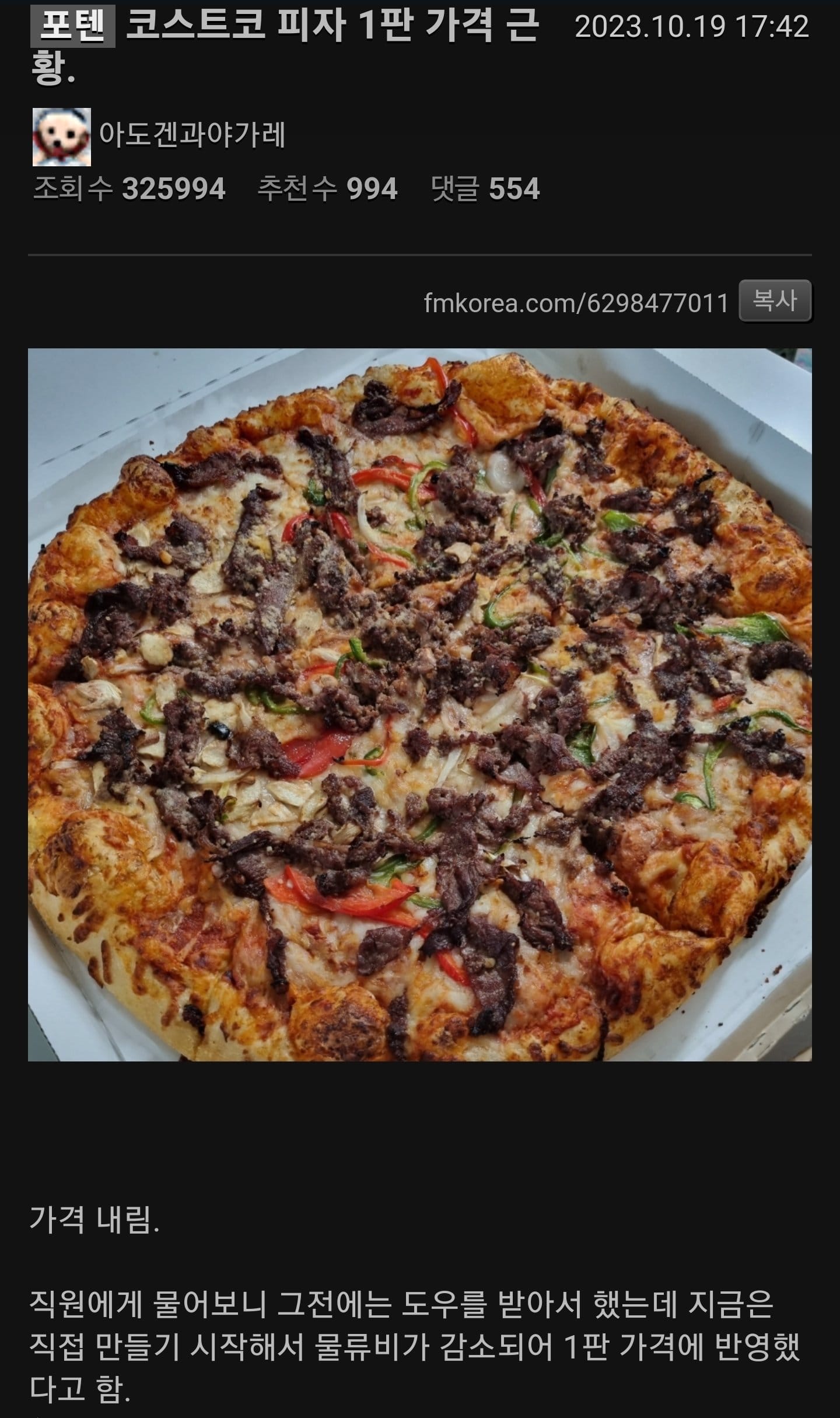The height and width of the screenshot is (1418, 840).
Task: Open author 아도겐과야가레's profile
Action: [x=191, y=135]
